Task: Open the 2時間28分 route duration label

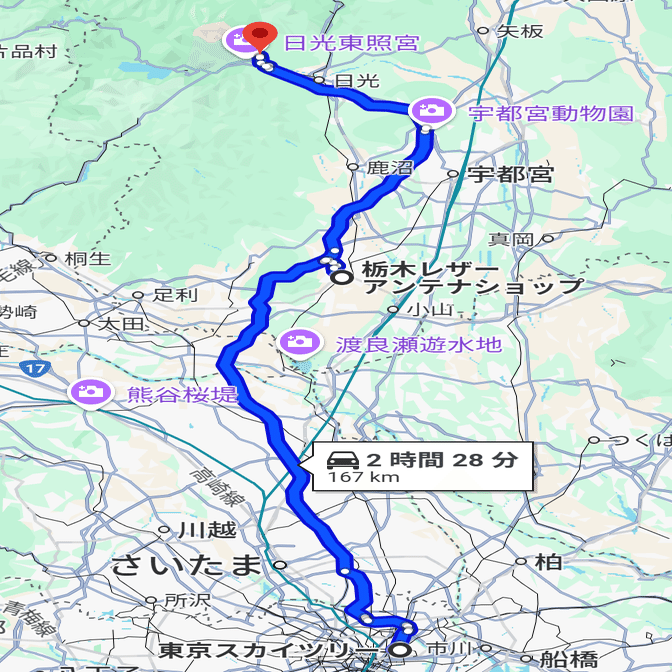Action: [x=421, y=466]
